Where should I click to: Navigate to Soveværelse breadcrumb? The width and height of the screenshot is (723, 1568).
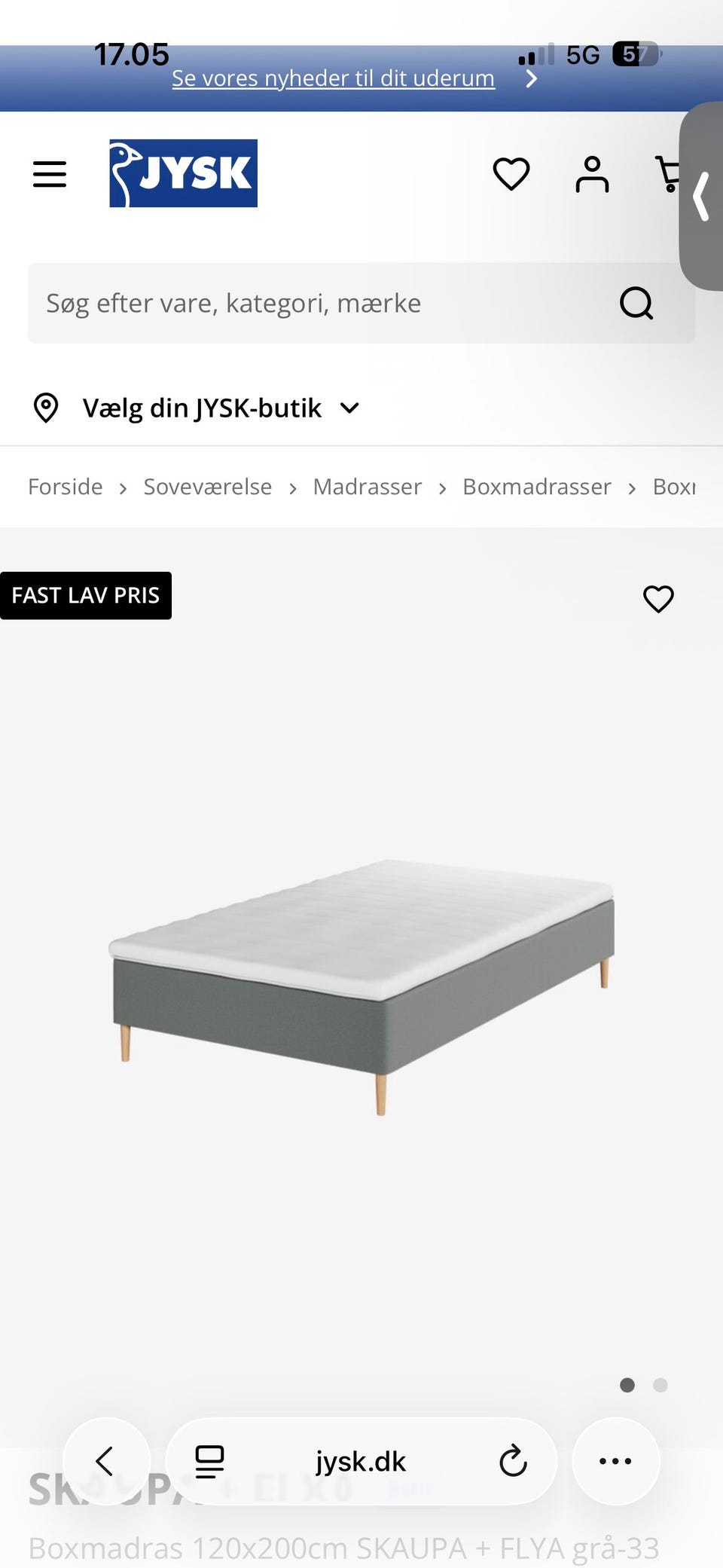coord(207,486)
